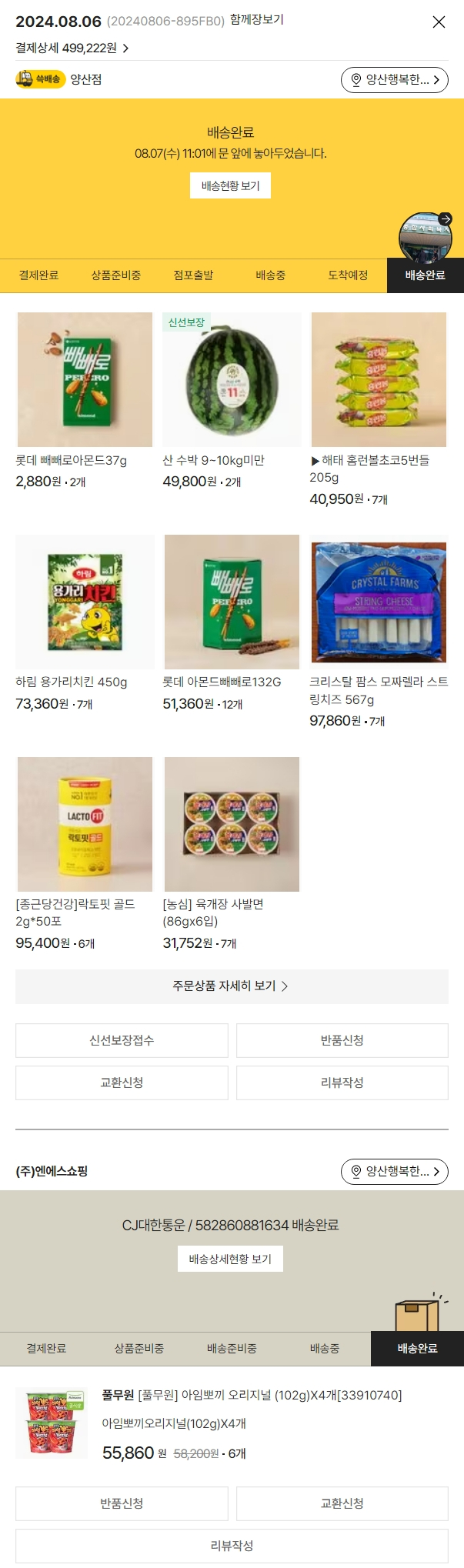Tap 배송현황 보기 button

tap(230, 185)
